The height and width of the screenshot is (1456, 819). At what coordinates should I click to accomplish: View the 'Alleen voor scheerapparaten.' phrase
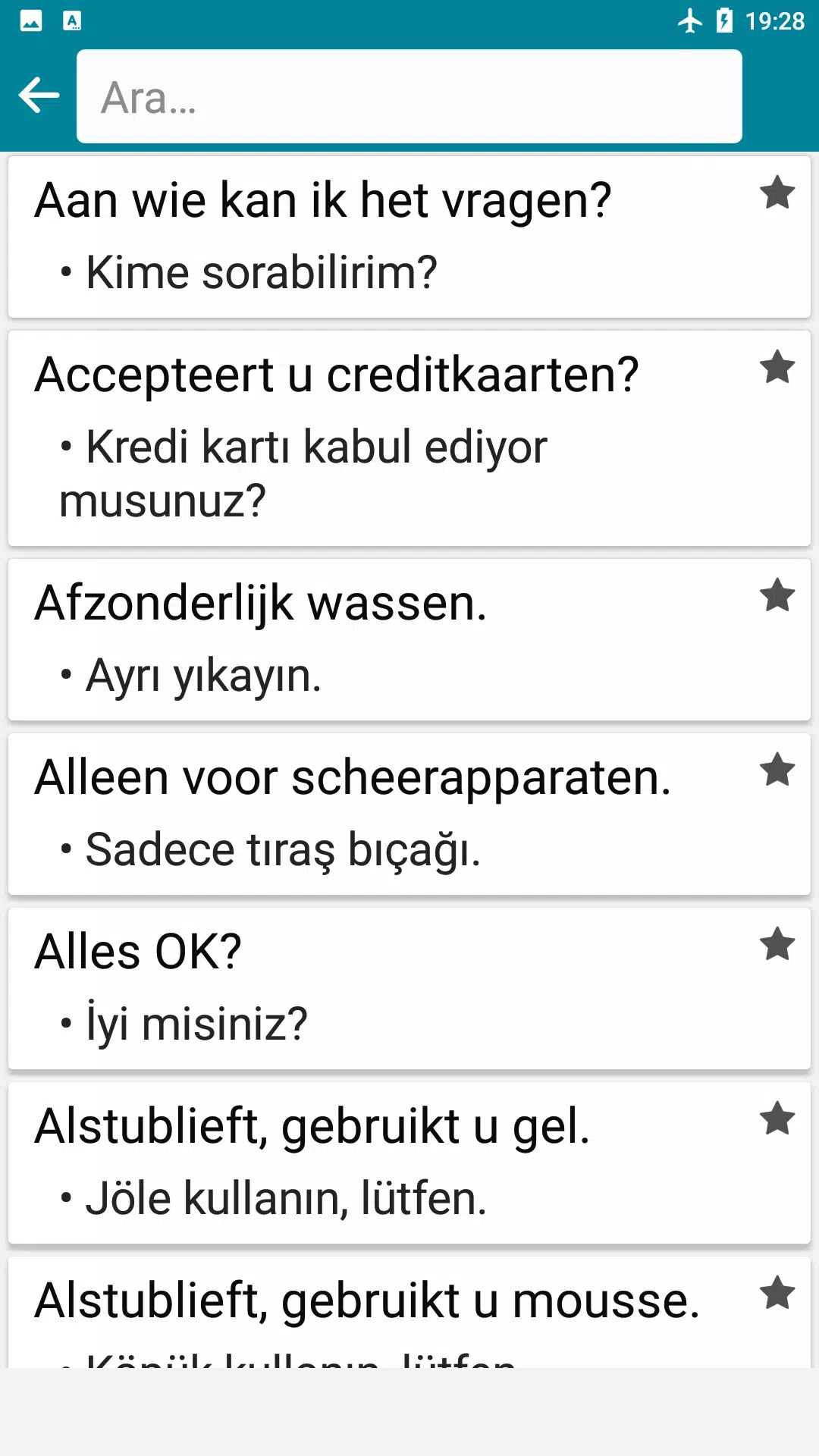pos(379,814)
